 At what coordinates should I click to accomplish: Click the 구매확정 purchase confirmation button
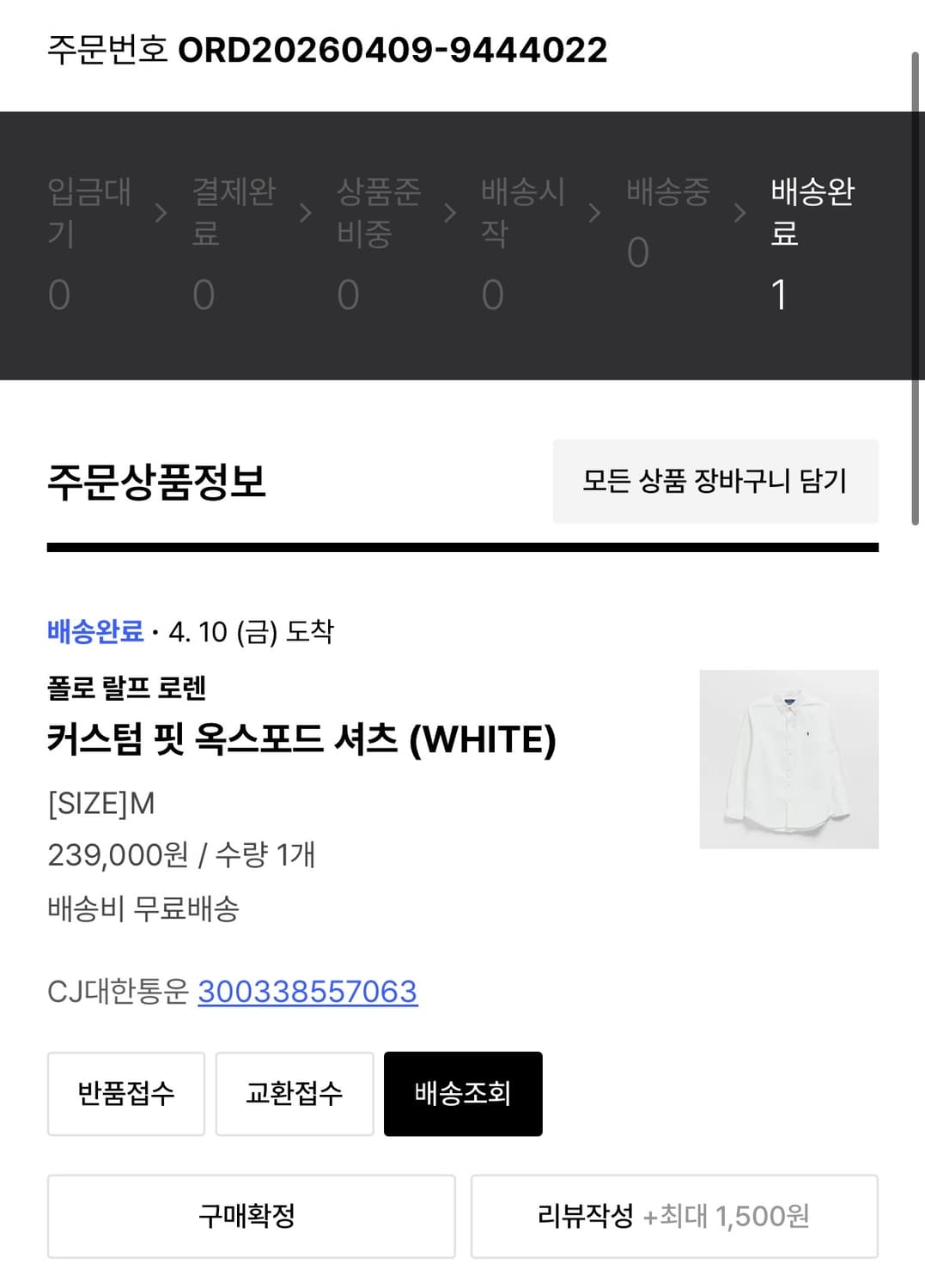(251, 1217)
